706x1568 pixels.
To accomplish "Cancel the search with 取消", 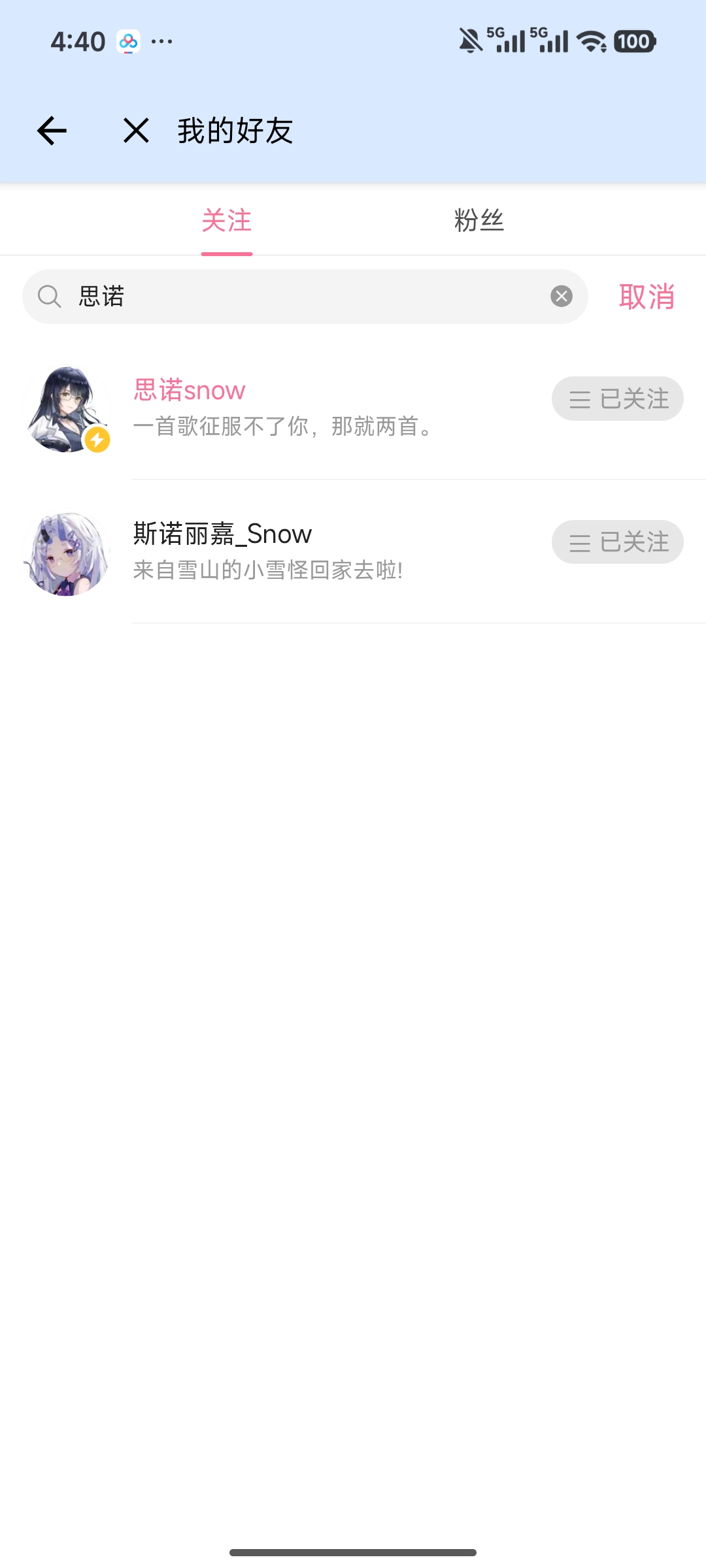I will [x=647, y=297].
